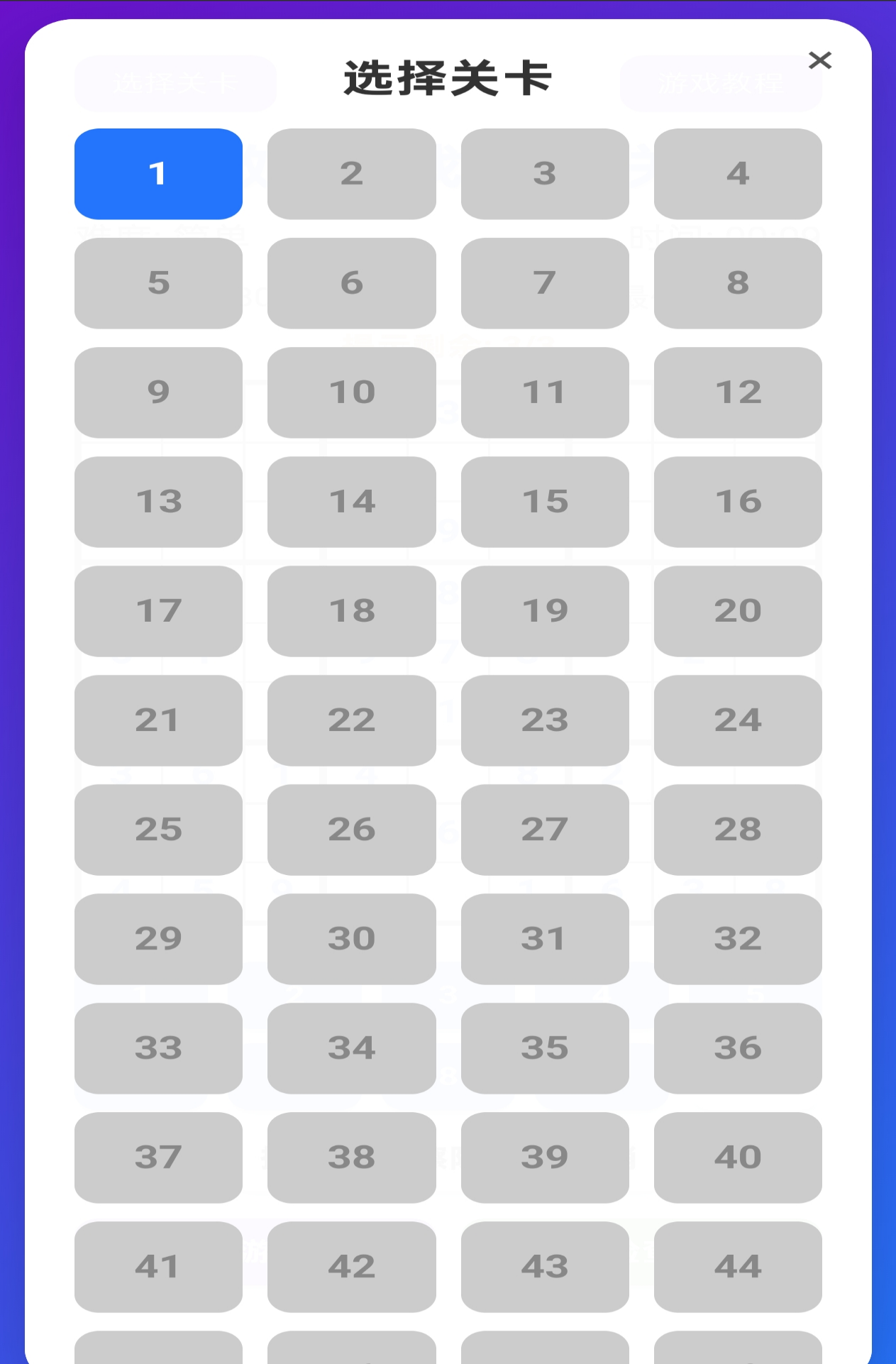
Task: Choose level 21
Action: [x=158, y=720]
